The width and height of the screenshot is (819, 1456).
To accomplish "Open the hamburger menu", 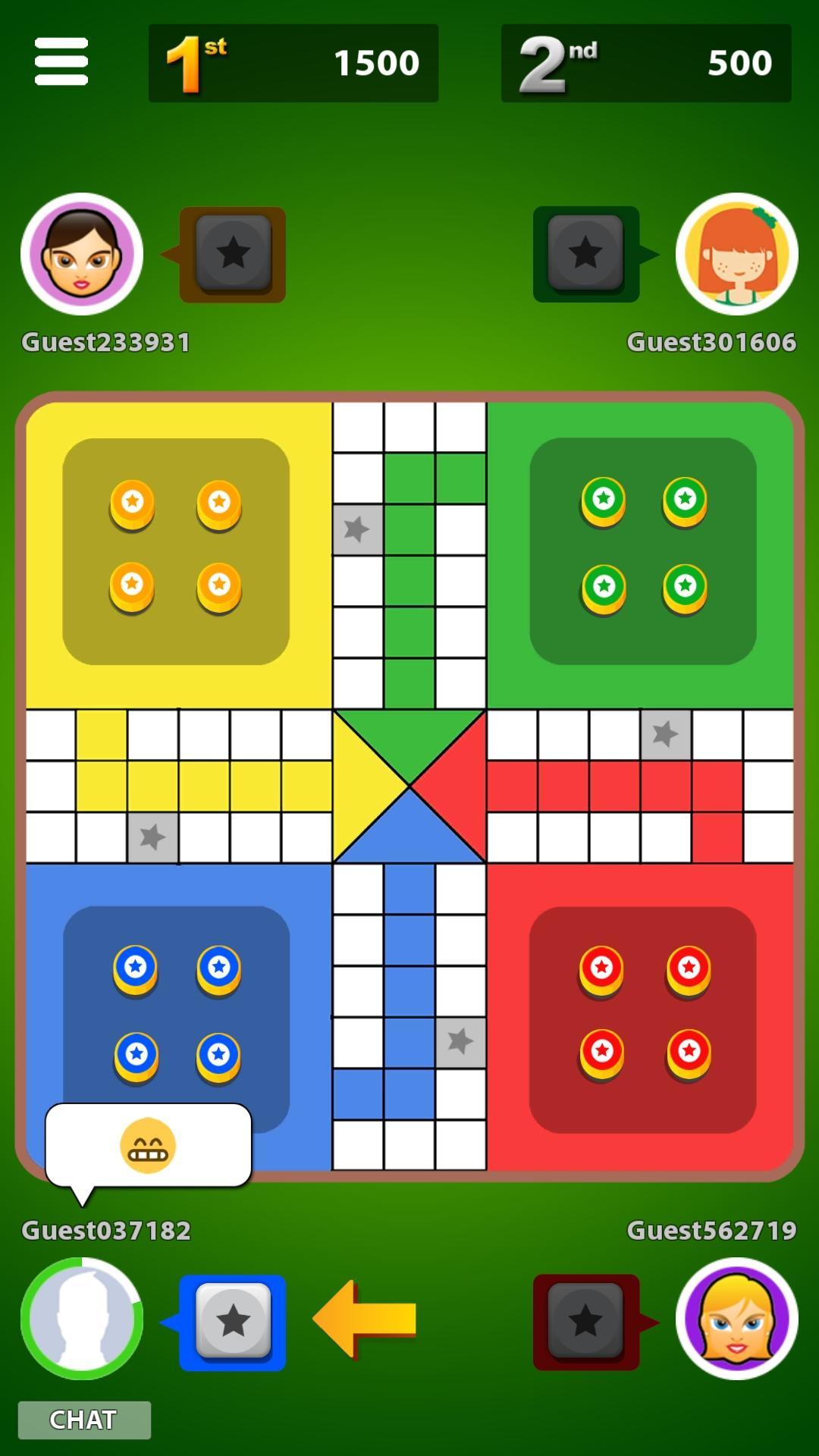I will (x=61, y=62).
